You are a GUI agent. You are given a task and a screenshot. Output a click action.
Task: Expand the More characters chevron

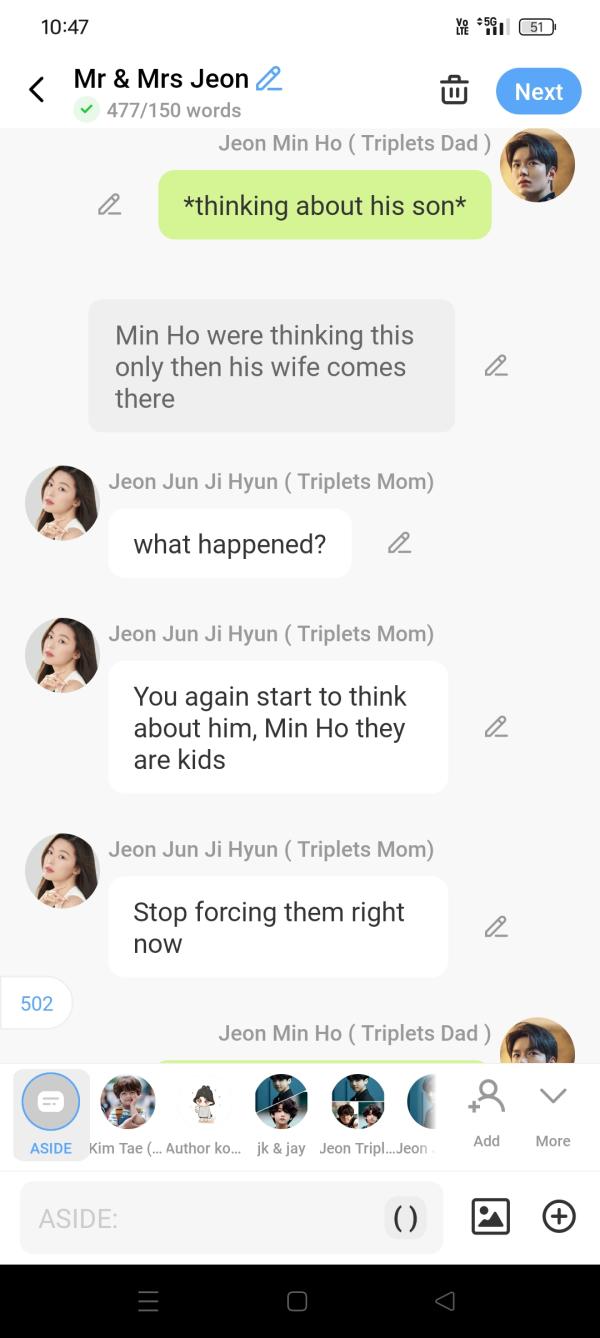click(553, 1112)
